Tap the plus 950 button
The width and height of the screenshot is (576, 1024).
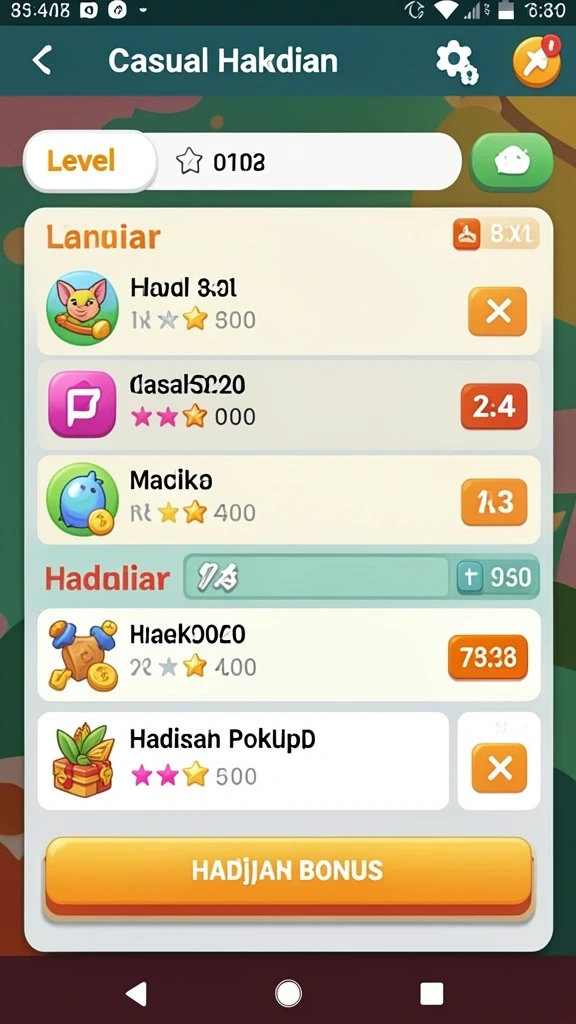pos(498,577)
